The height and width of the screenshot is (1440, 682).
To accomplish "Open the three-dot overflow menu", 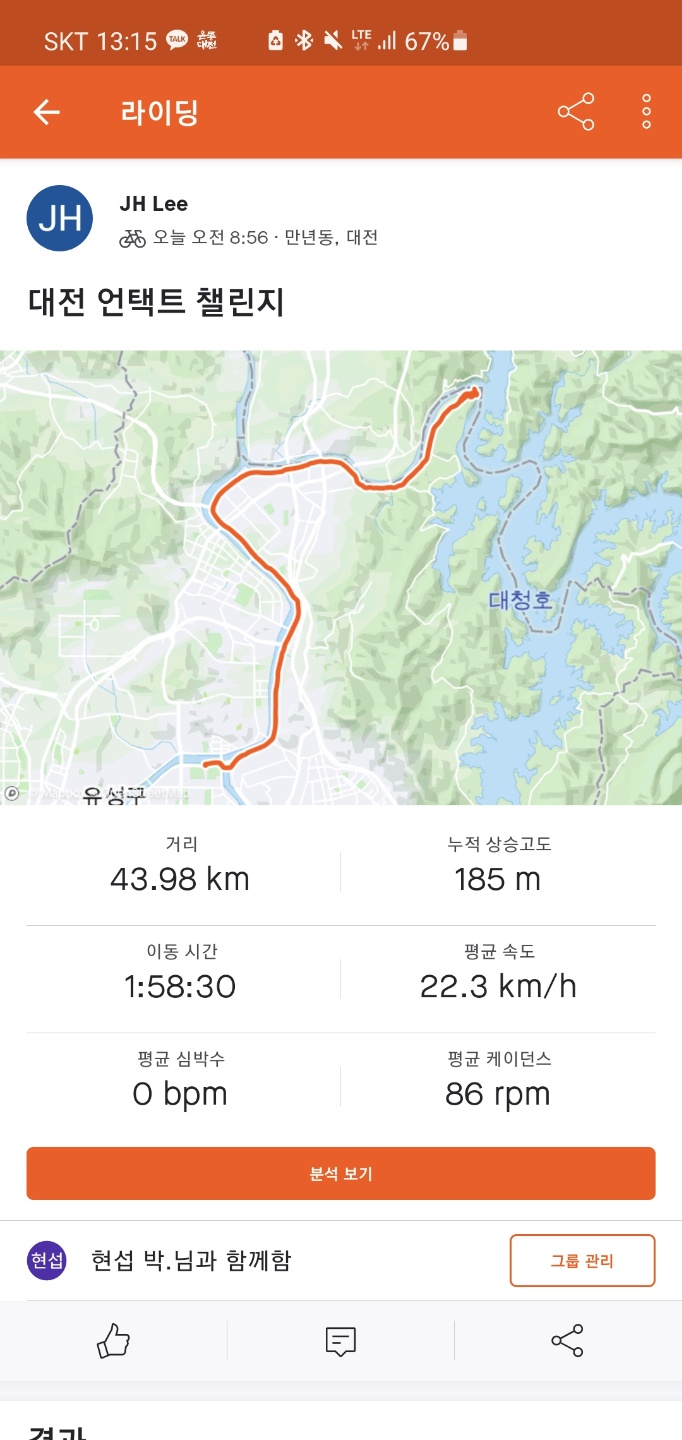I will [x=646, y=112].
